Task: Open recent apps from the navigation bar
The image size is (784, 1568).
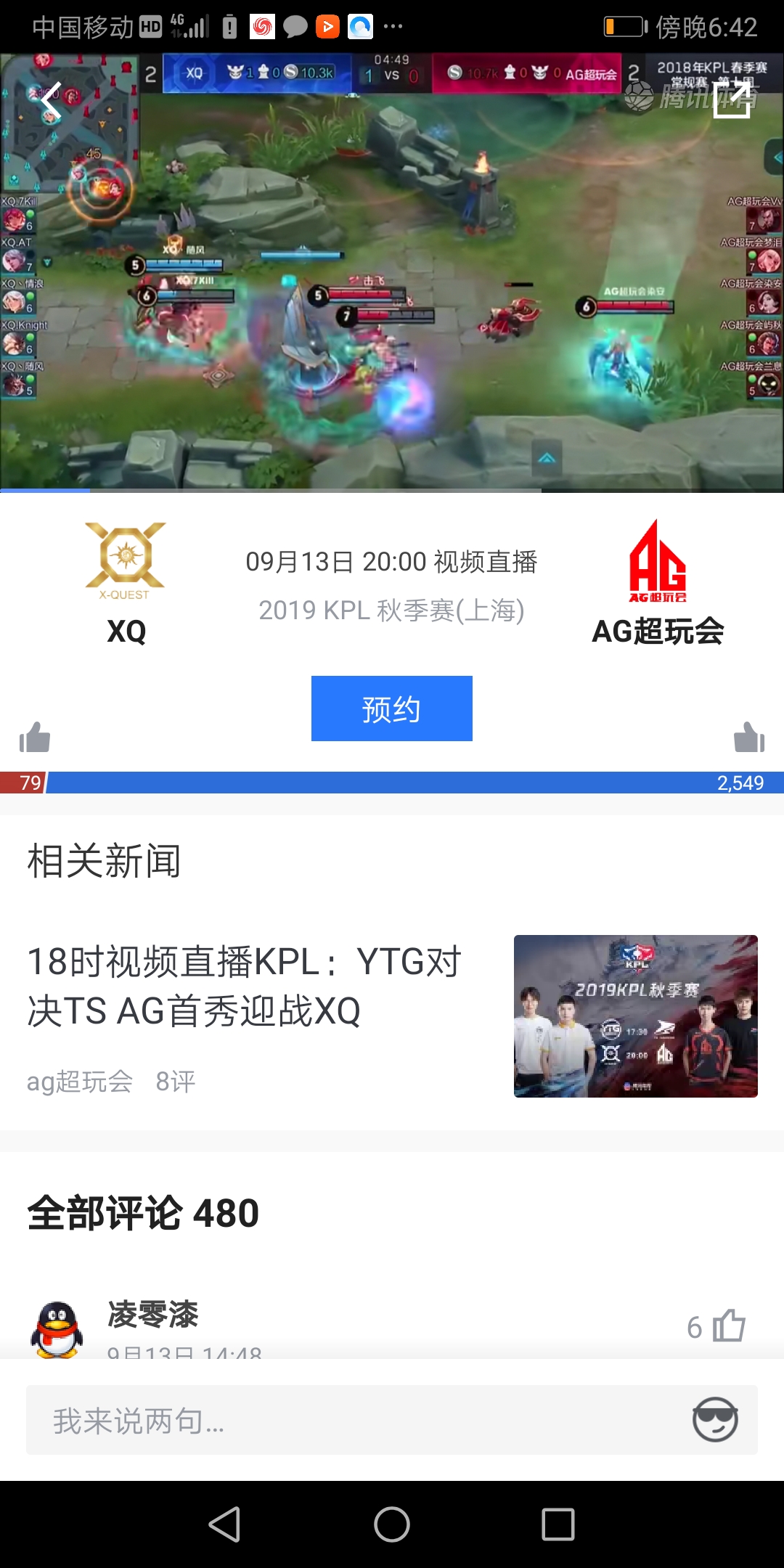Action: (x=558, y=1524)
